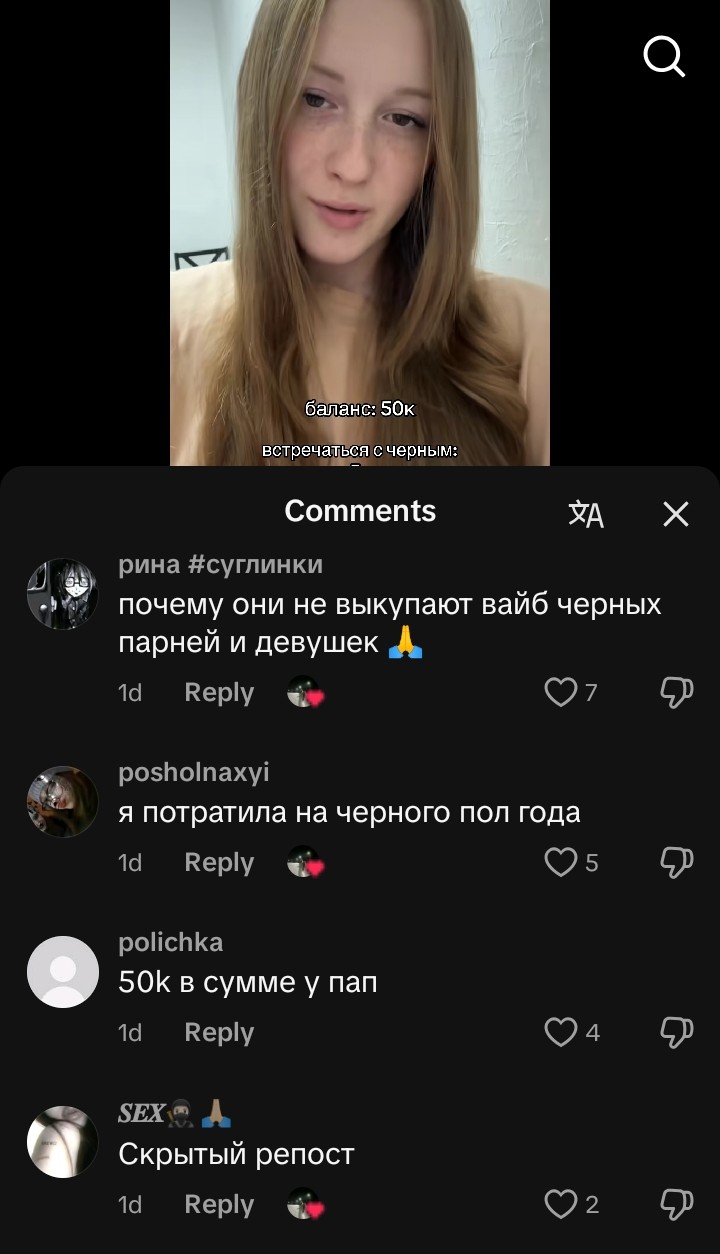Like posholnaxyi's comment
The height and width of the screenshot is (1254, 720).
tap(561, 862)
